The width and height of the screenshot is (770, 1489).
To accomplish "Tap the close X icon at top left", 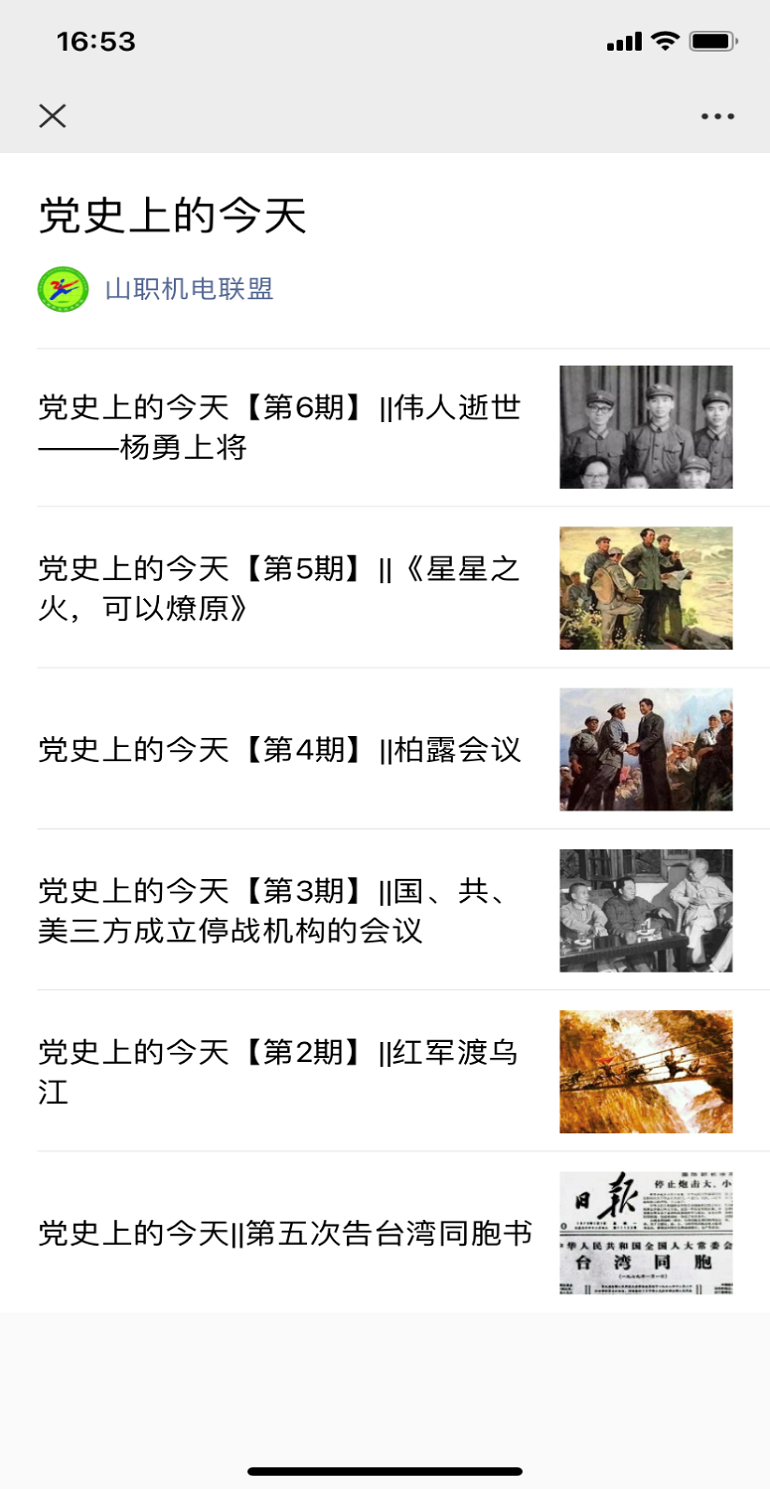I will [52, 115].
